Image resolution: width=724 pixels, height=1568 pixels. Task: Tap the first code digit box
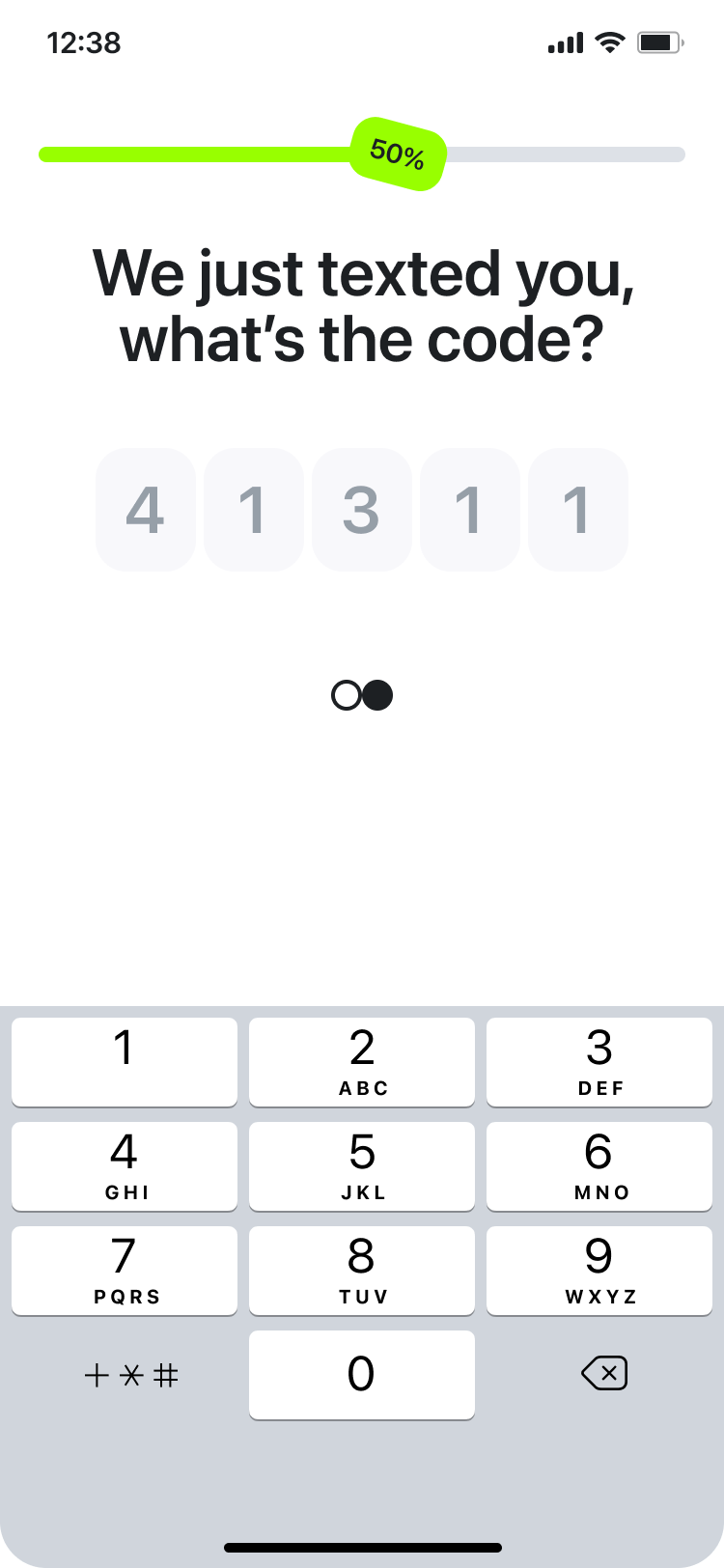[x=145, y=509]
